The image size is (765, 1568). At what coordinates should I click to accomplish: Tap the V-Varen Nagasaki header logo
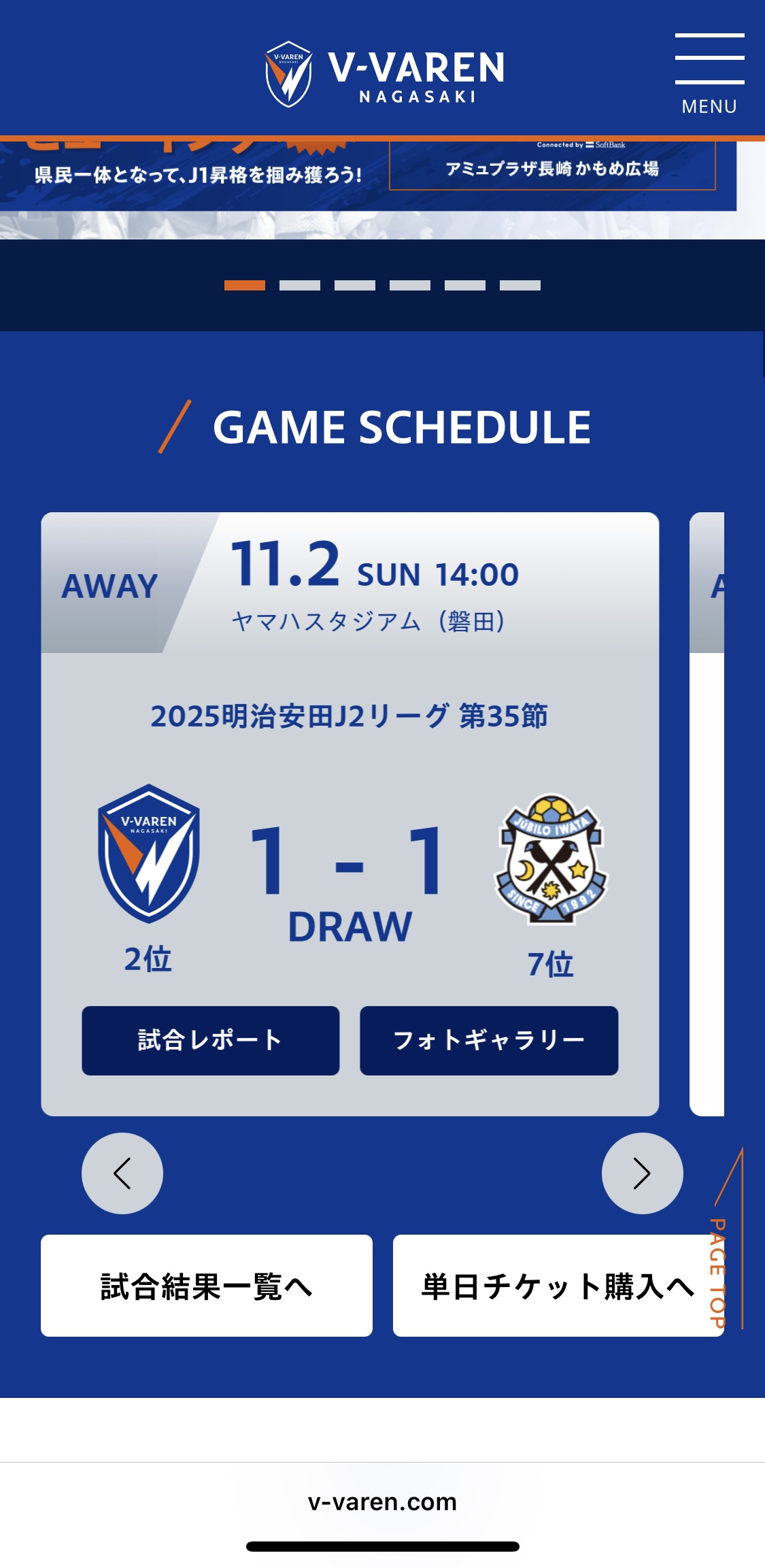point(385,73)
